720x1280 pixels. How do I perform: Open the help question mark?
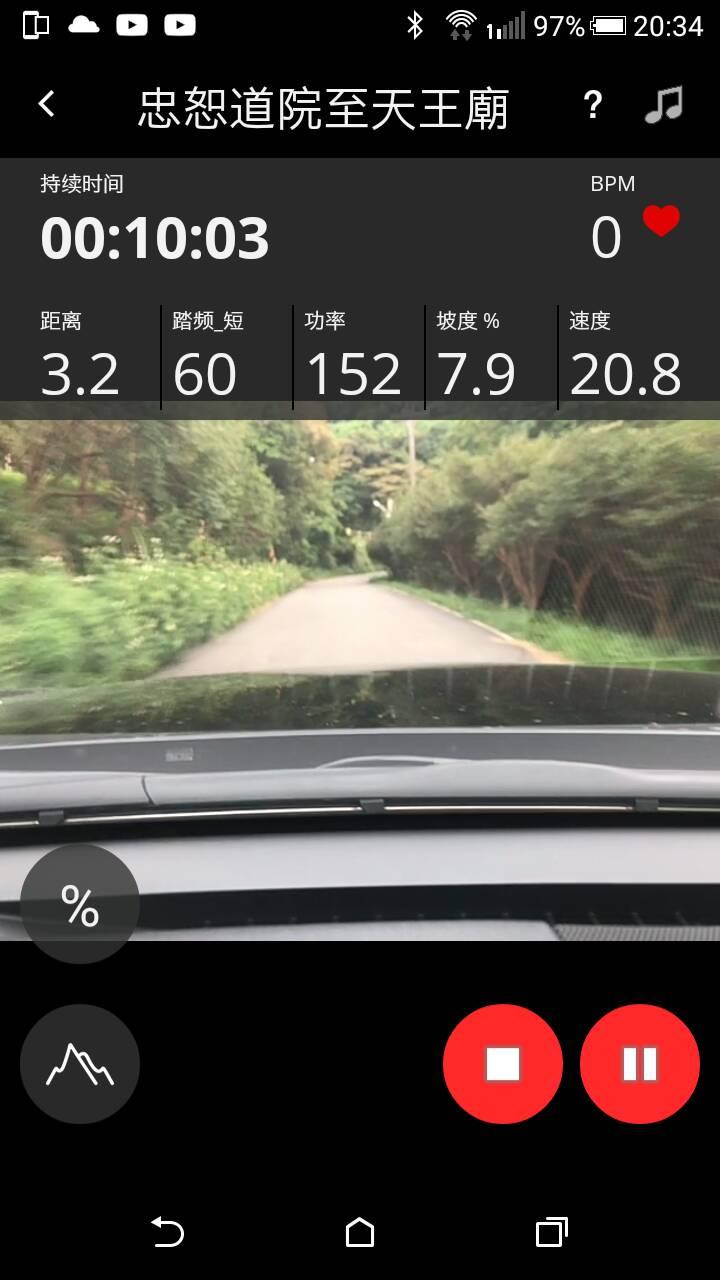pos(593,105)
